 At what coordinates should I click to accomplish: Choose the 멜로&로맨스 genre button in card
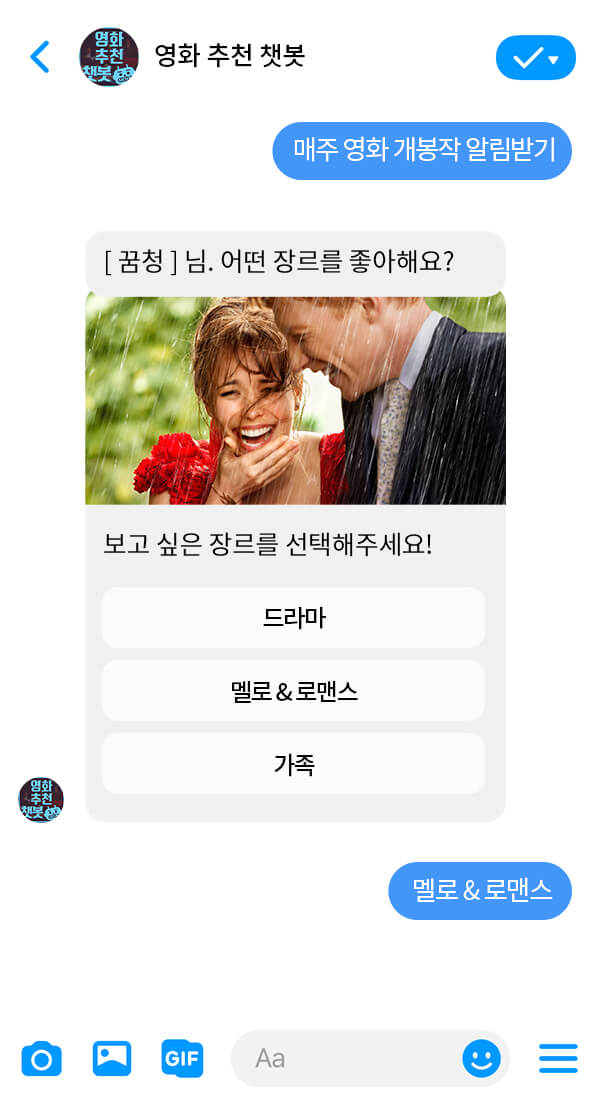click(293, 691)
